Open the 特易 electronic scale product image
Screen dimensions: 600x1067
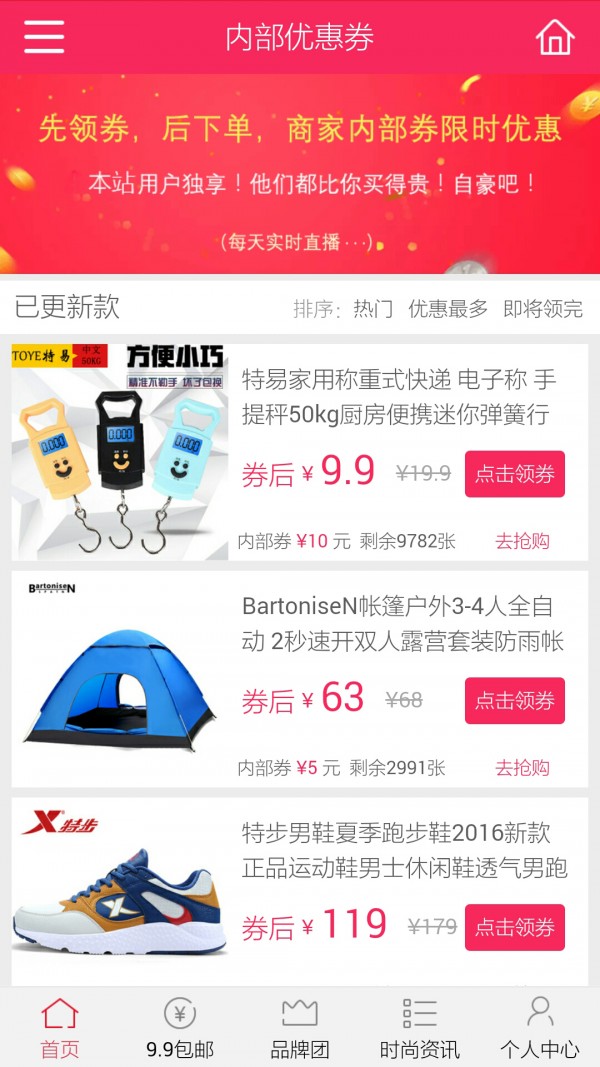coord(120,450)
